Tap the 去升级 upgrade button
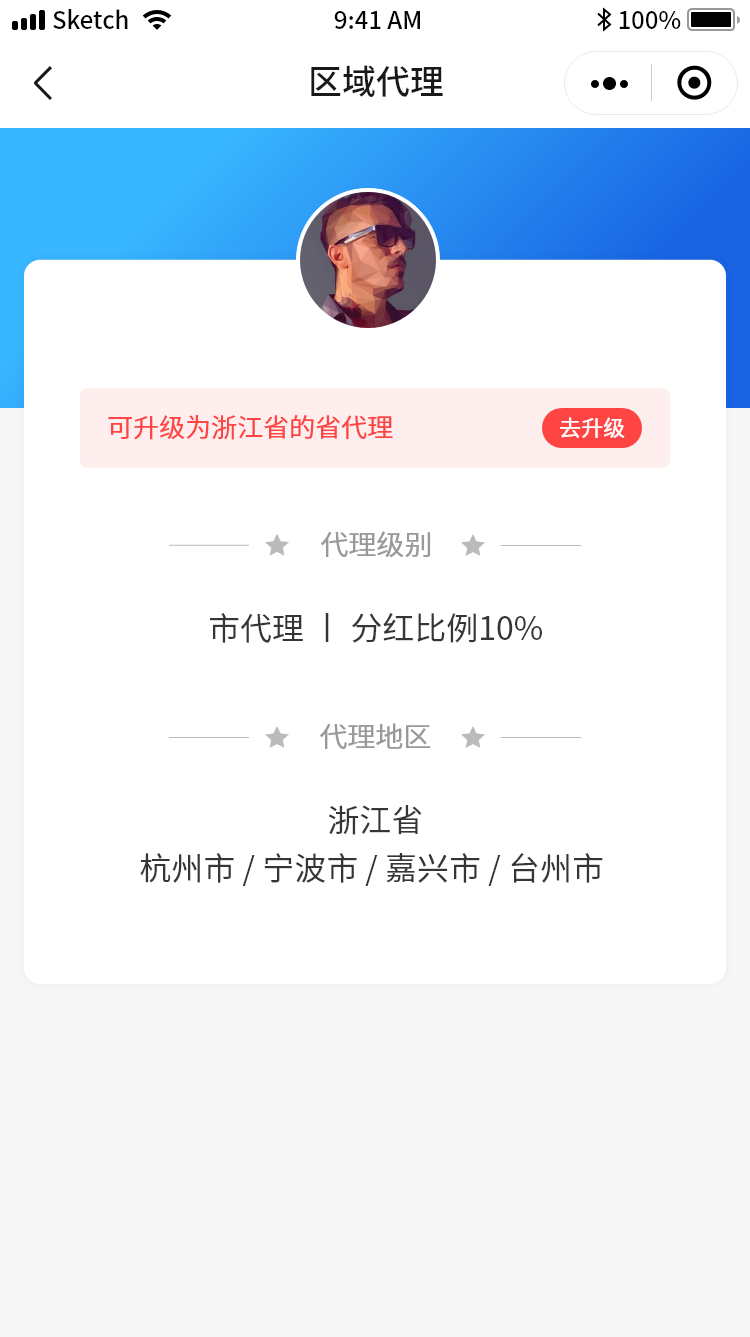750x1337 pixels. click(592, 428)
